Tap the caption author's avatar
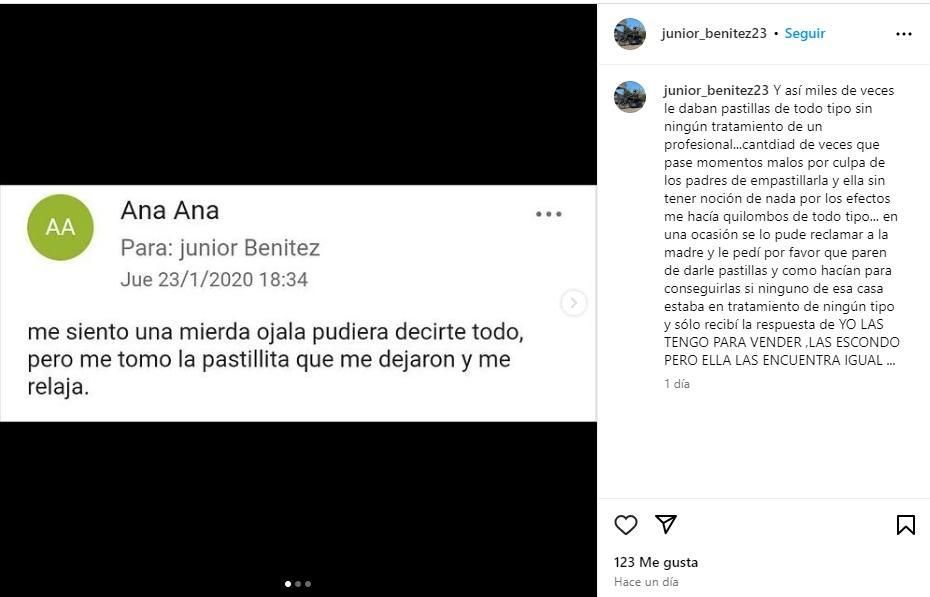 click(x=630, y=97)
